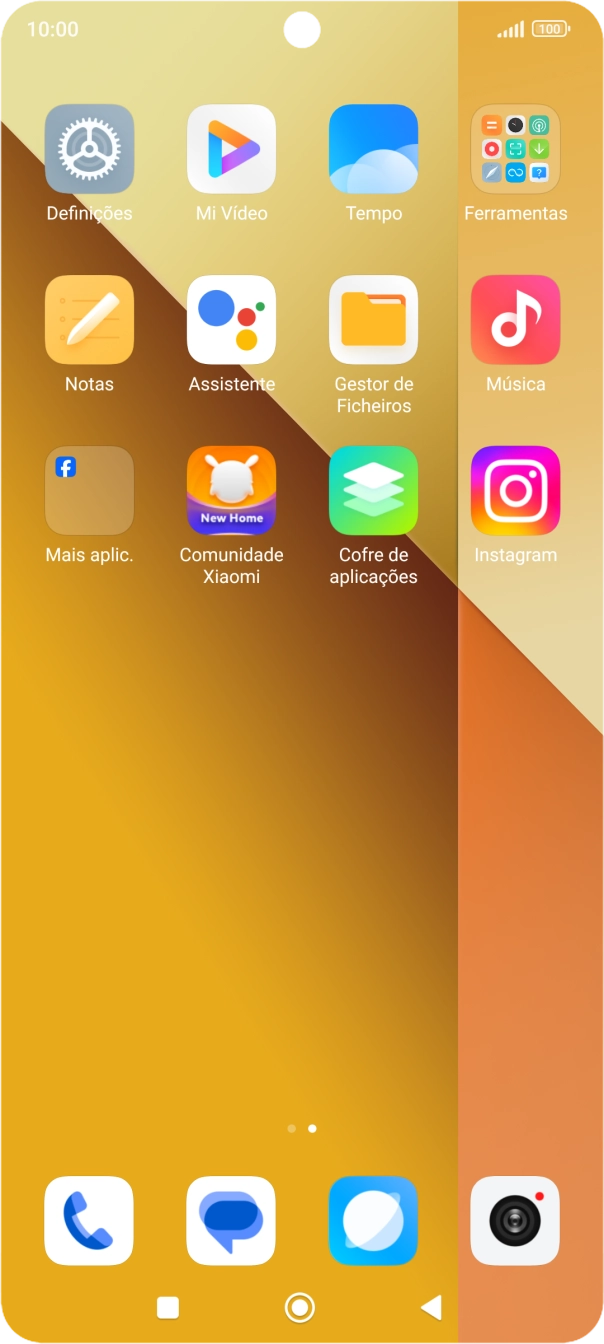604x1344 pixels.
Task: Open the Definições settings app
Action: tap(89, 149)
